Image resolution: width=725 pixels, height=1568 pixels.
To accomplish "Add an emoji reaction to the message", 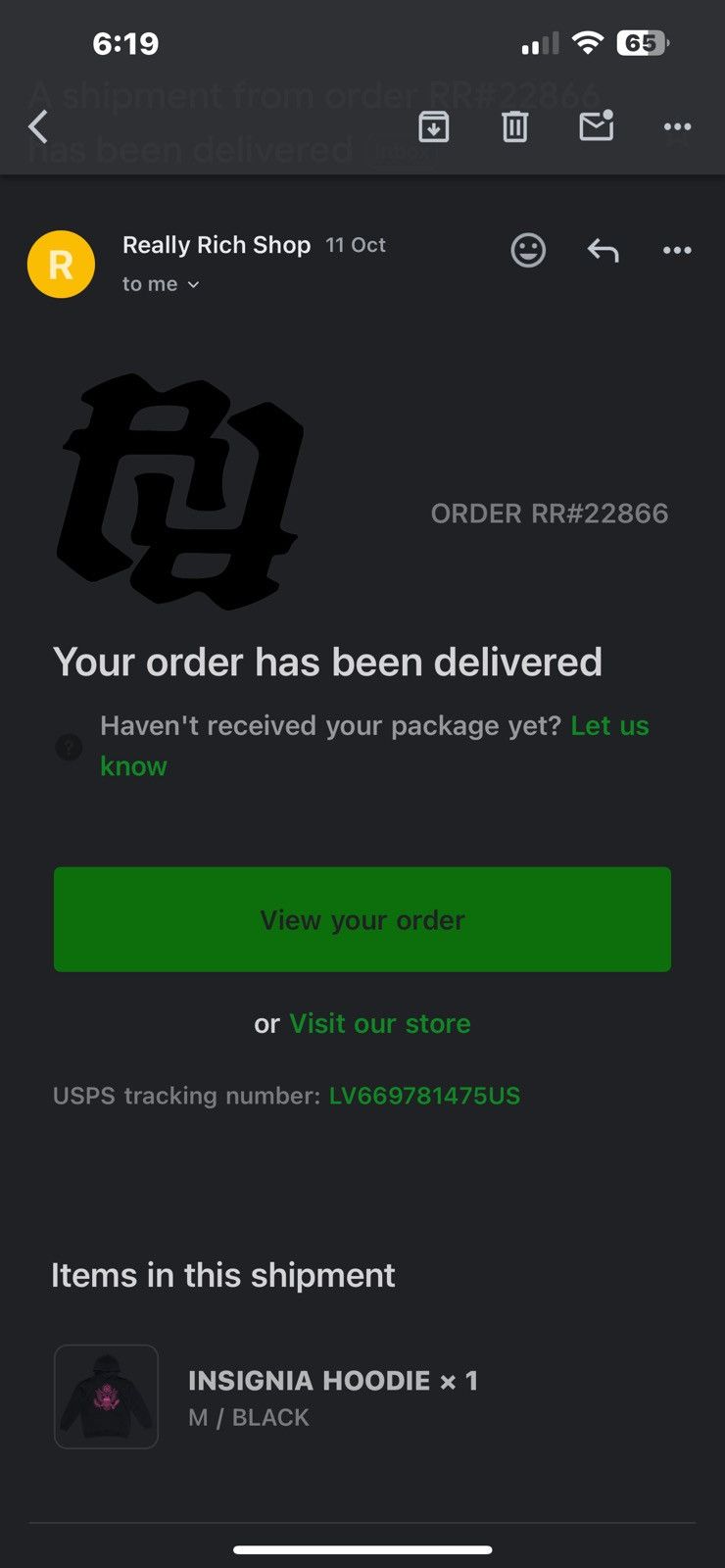I will [x=528, y=250].
